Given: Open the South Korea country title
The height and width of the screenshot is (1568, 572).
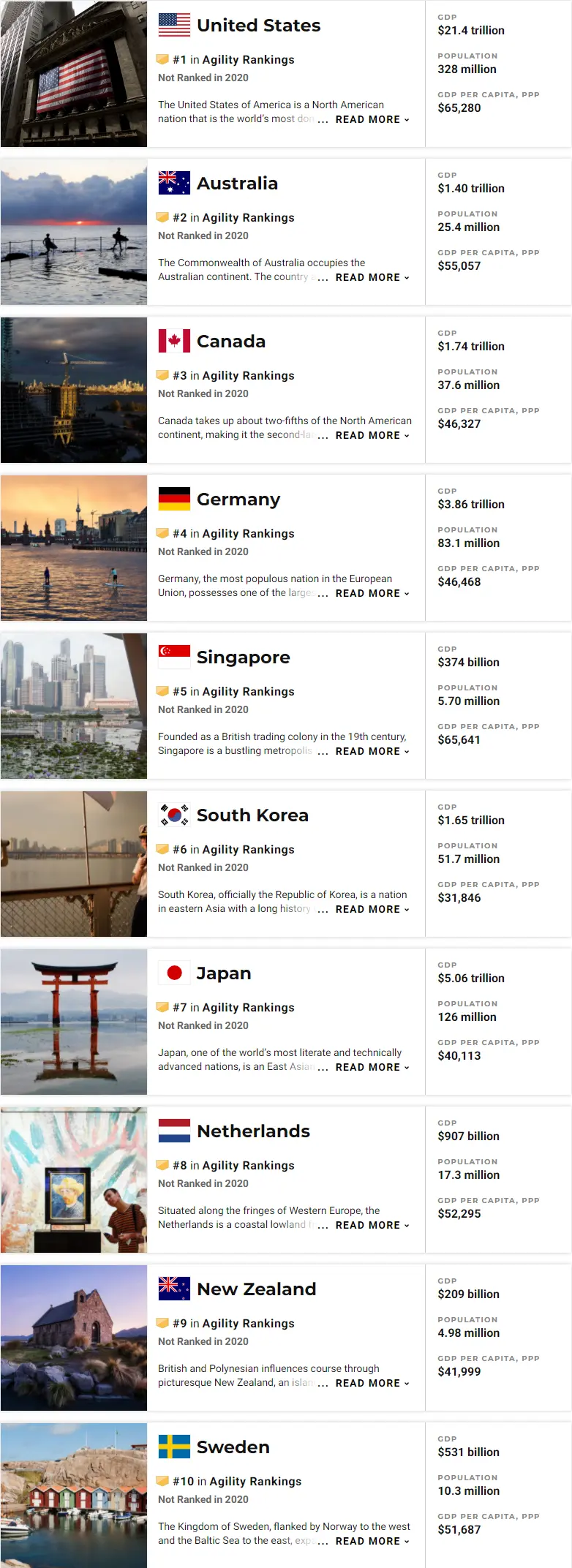Looking at the screenshot, I should coord(252,815).
